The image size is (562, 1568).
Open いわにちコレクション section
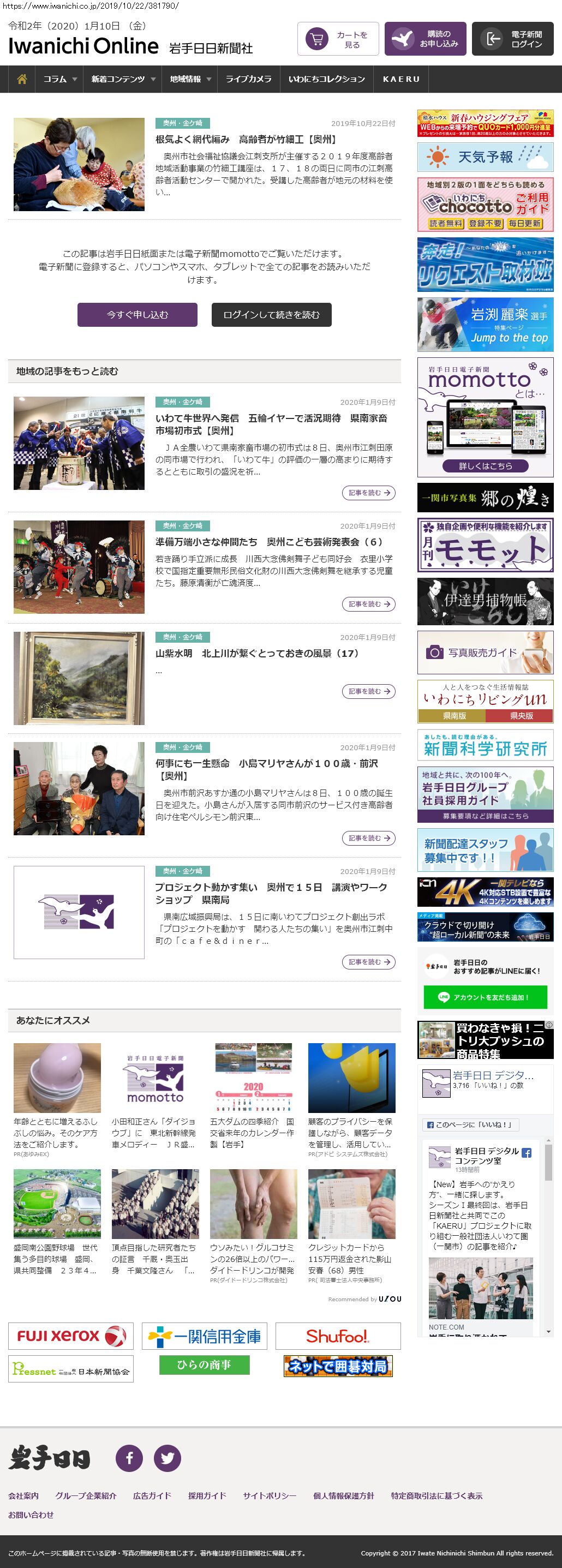tap(326, 79)
